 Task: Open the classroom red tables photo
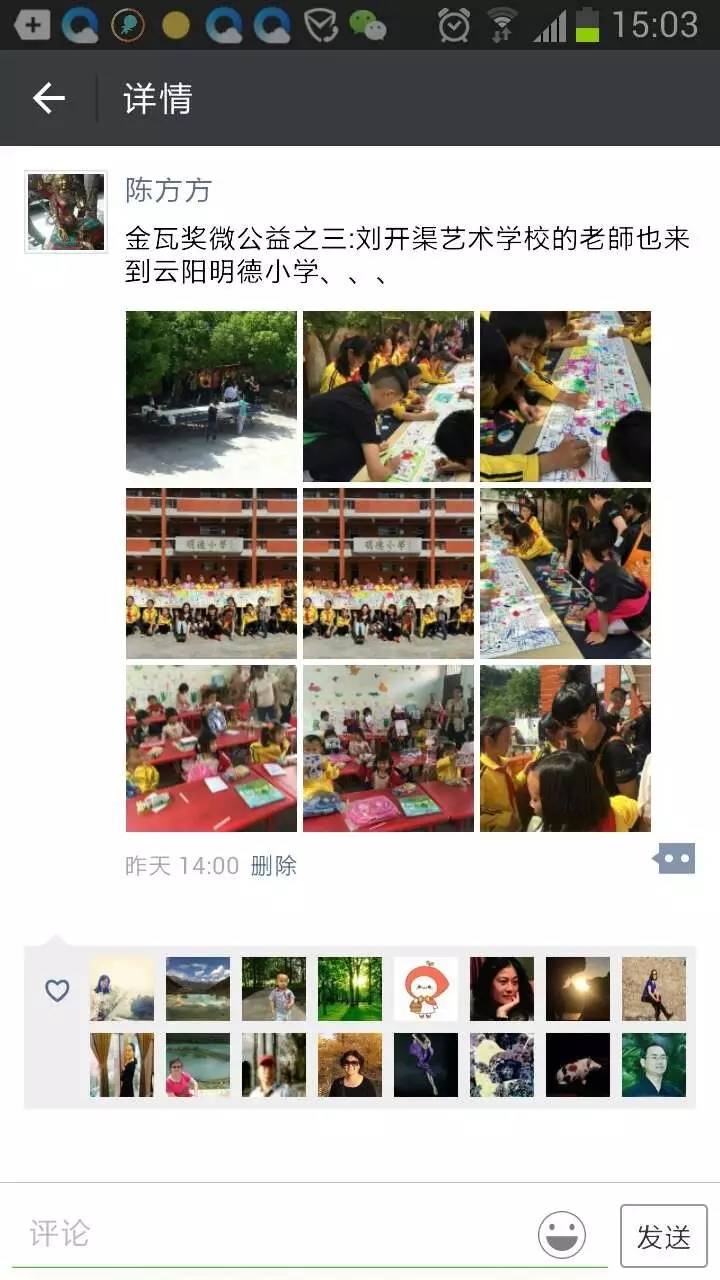click(211, 749)
